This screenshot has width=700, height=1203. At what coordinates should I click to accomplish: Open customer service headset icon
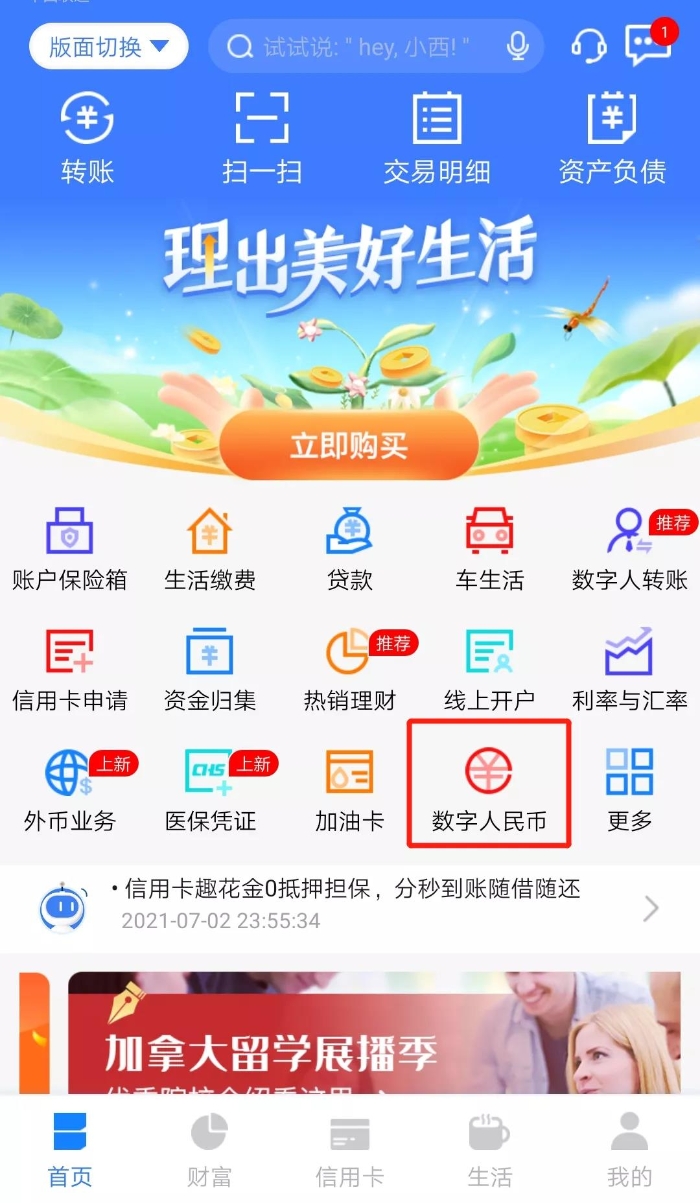(589, 46)
